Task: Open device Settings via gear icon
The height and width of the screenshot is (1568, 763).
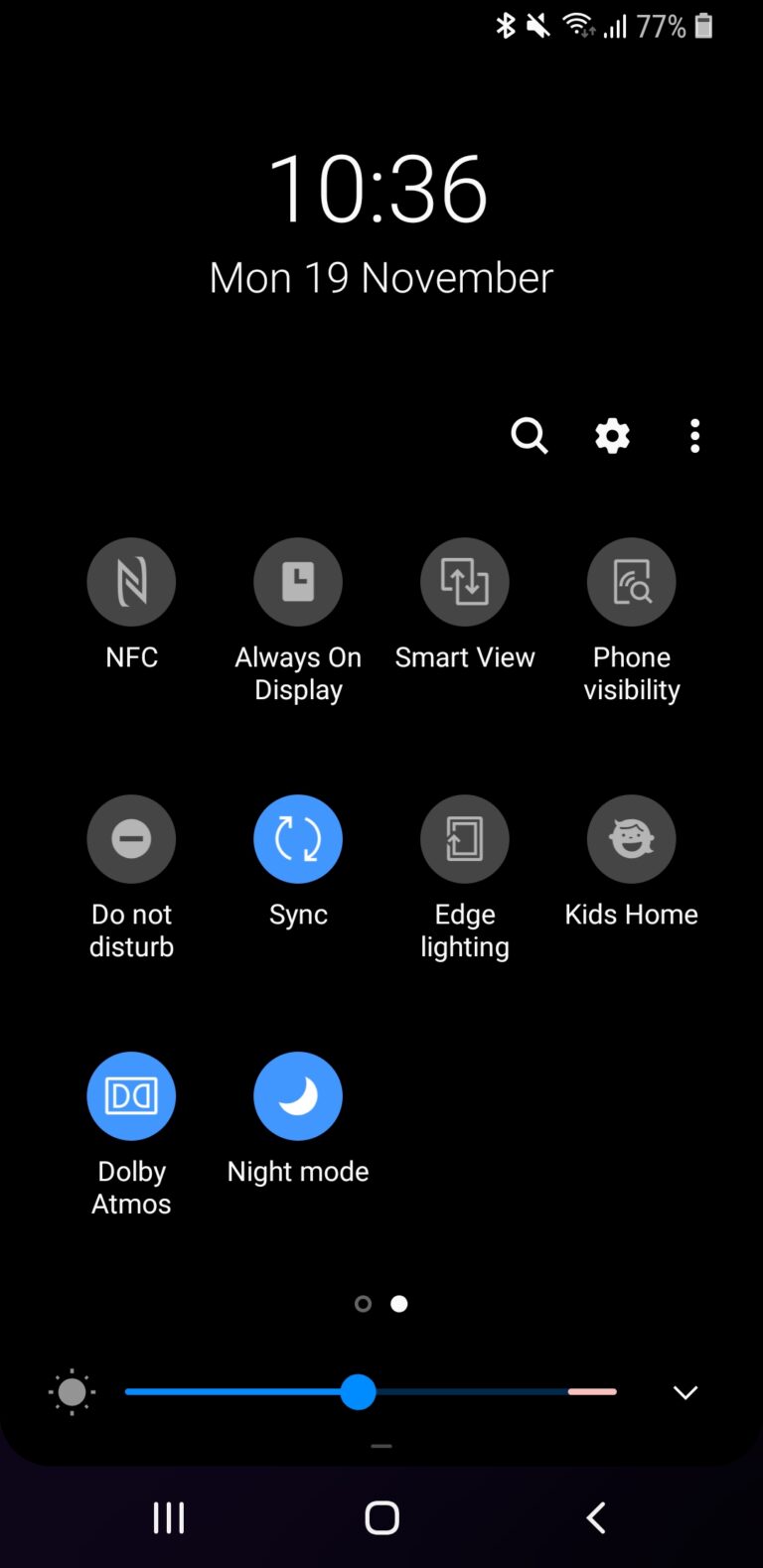Action: point(612,436)
